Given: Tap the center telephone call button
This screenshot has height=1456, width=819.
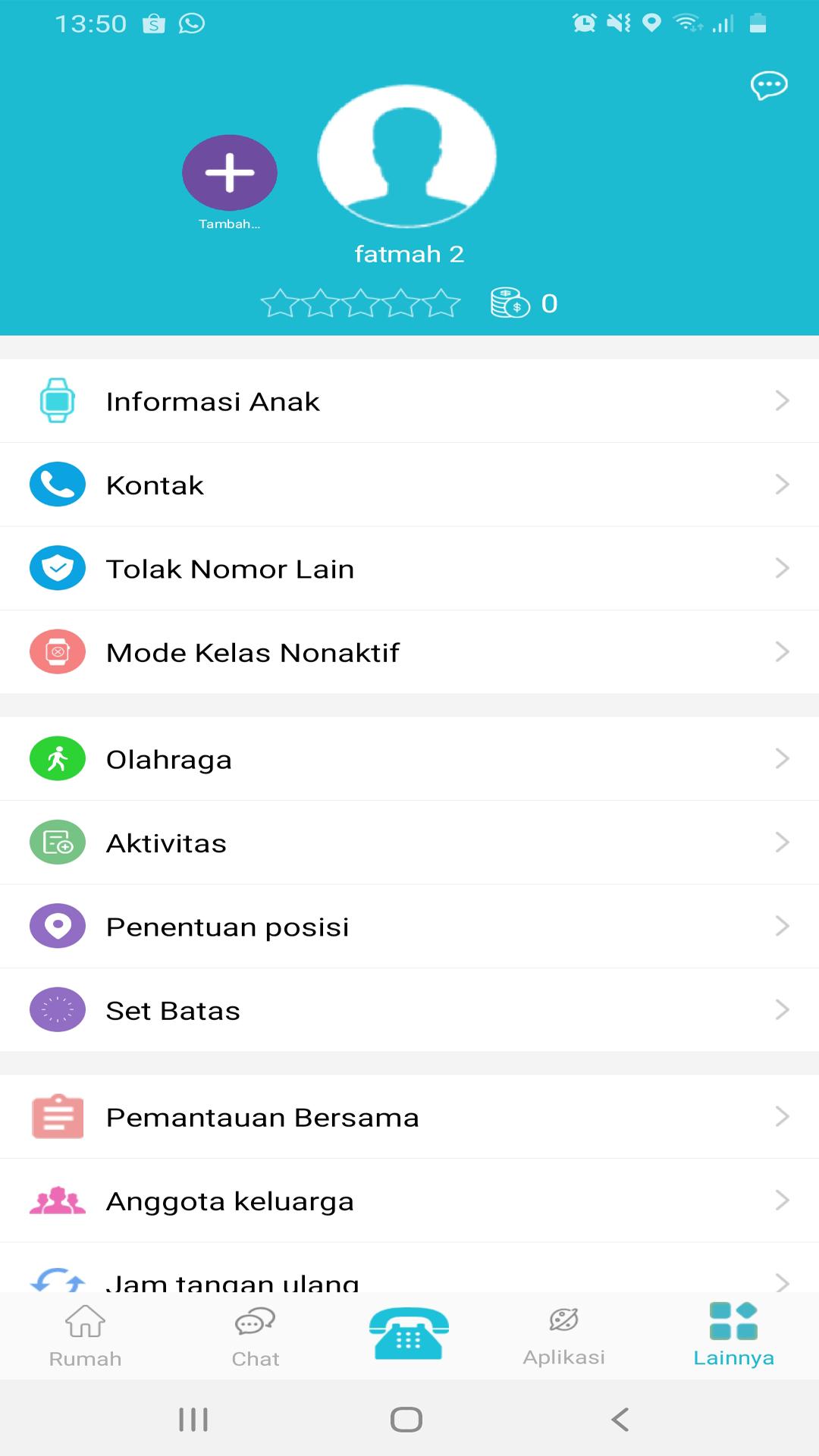Looking at the screenshot, I should 409,1333.
